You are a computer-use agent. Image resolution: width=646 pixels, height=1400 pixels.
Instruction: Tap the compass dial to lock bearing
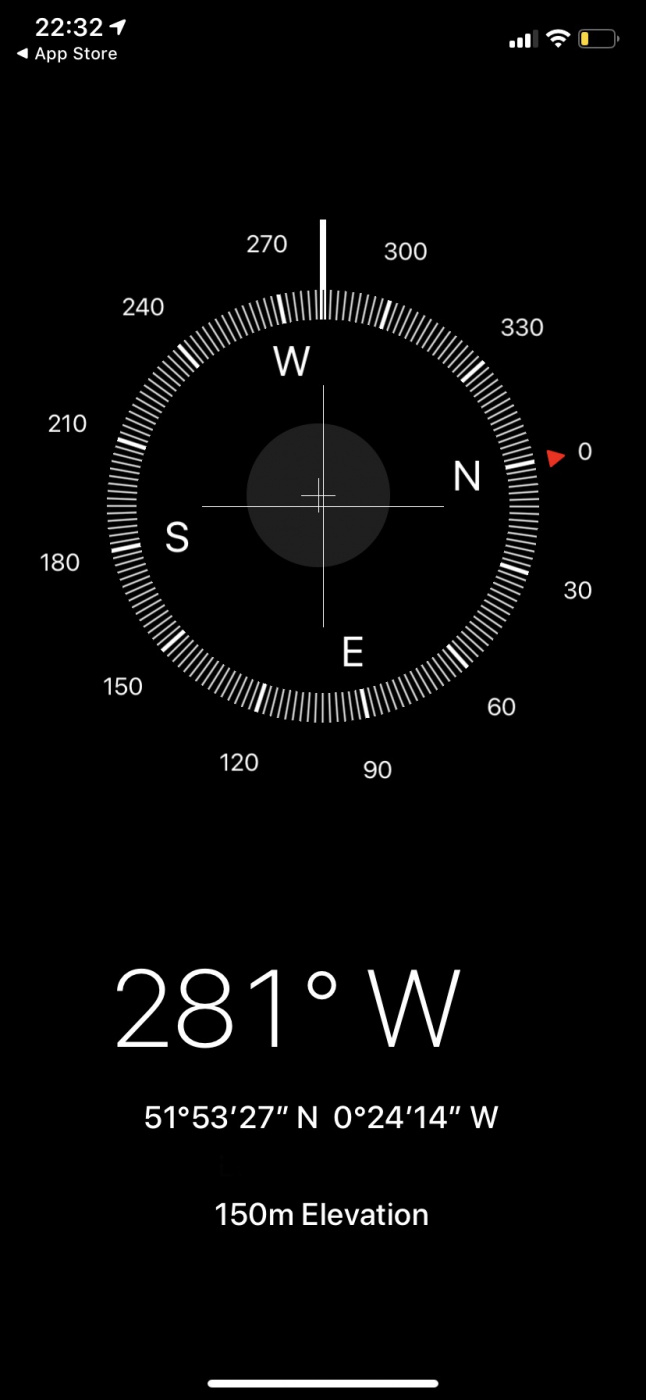pyautogui.click(x=322, y=505)
